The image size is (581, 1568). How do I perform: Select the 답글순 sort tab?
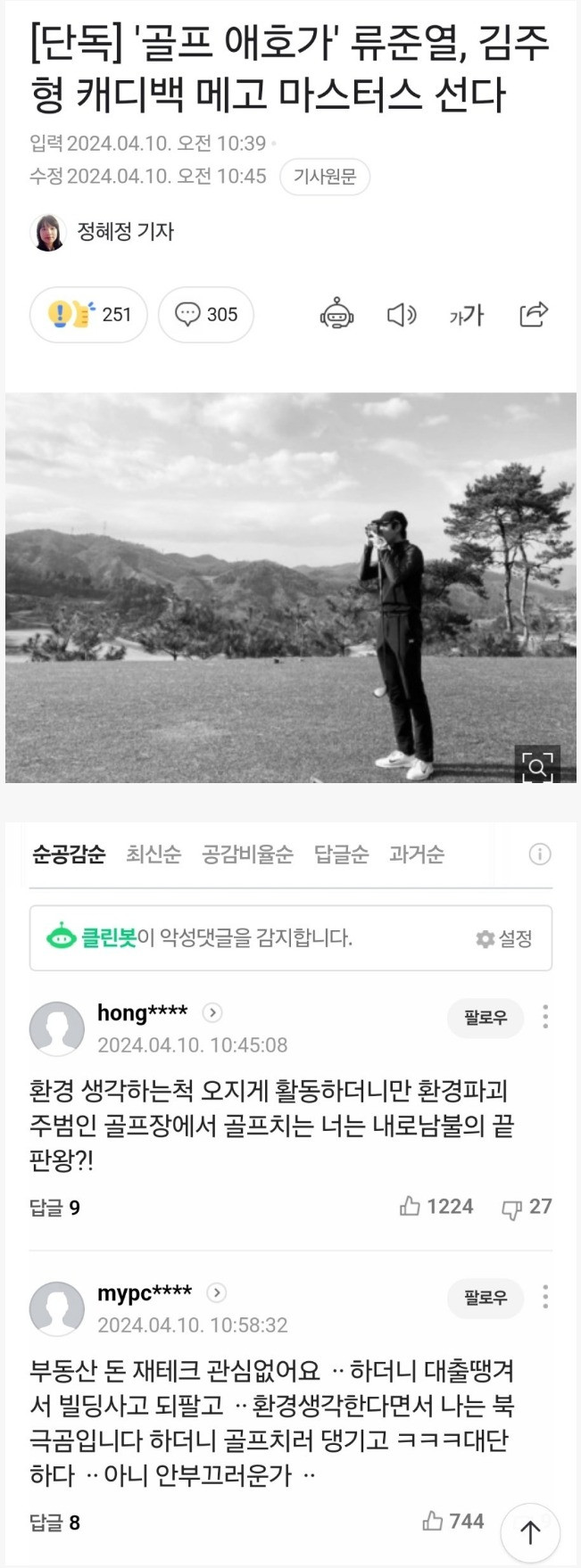click(341, 854)
